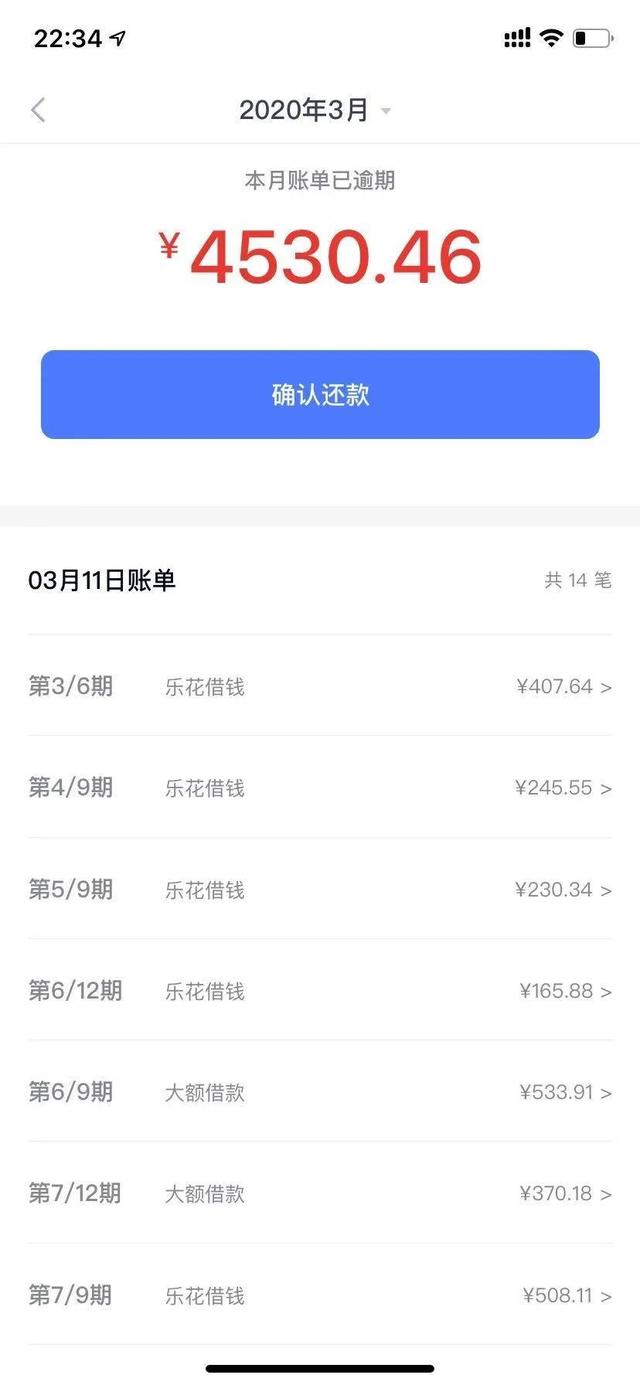640x1385 pixels.
Task: Select the 第5/9期 乐花借钱 row
Action: 320,890
